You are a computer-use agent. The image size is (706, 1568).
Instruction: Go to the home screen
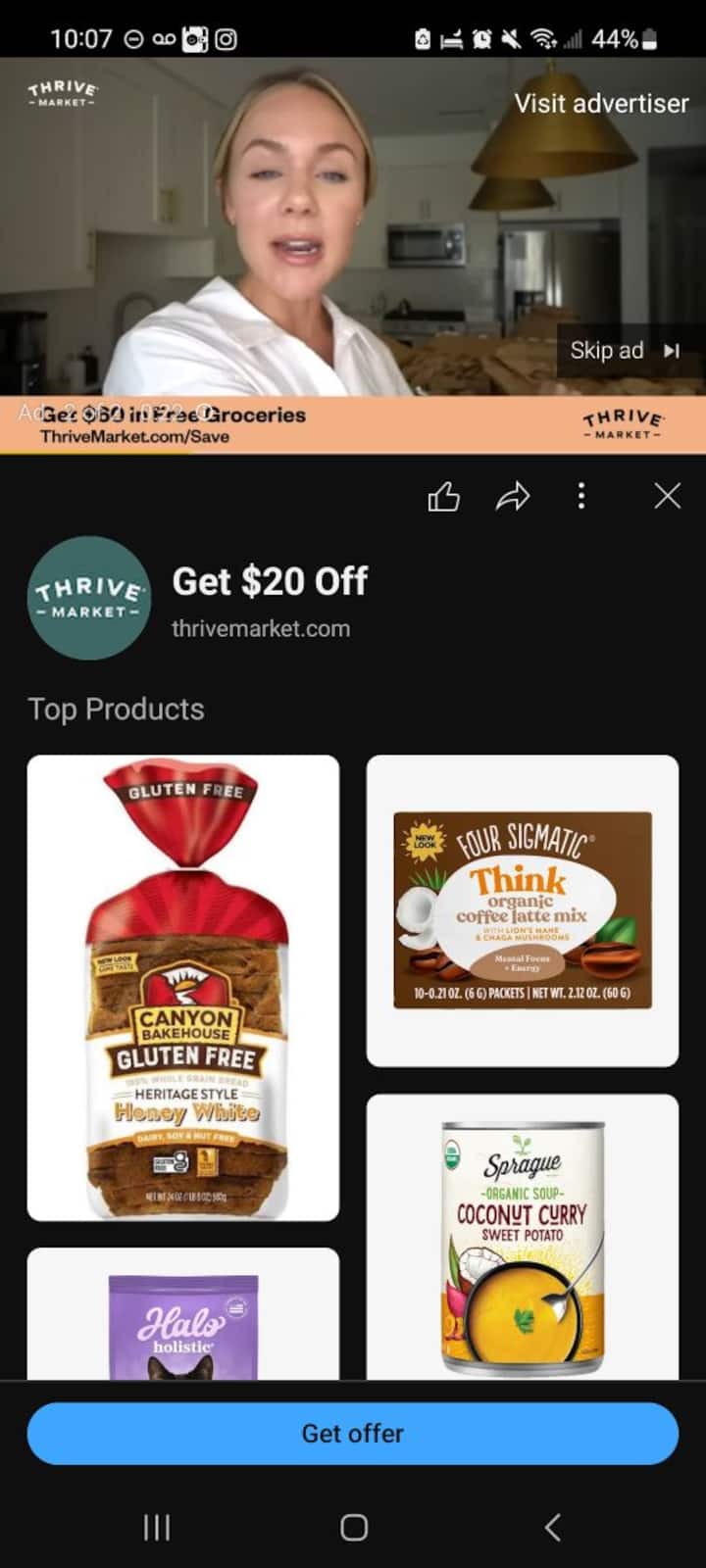[353, 1526]
